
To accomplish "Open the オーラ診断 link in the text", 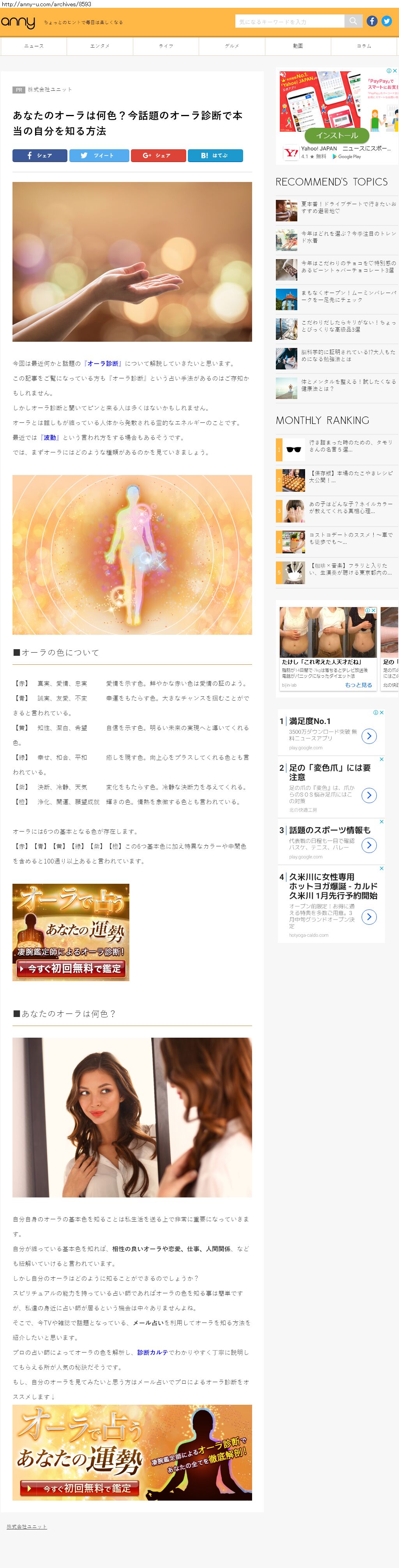I will 103,364.
